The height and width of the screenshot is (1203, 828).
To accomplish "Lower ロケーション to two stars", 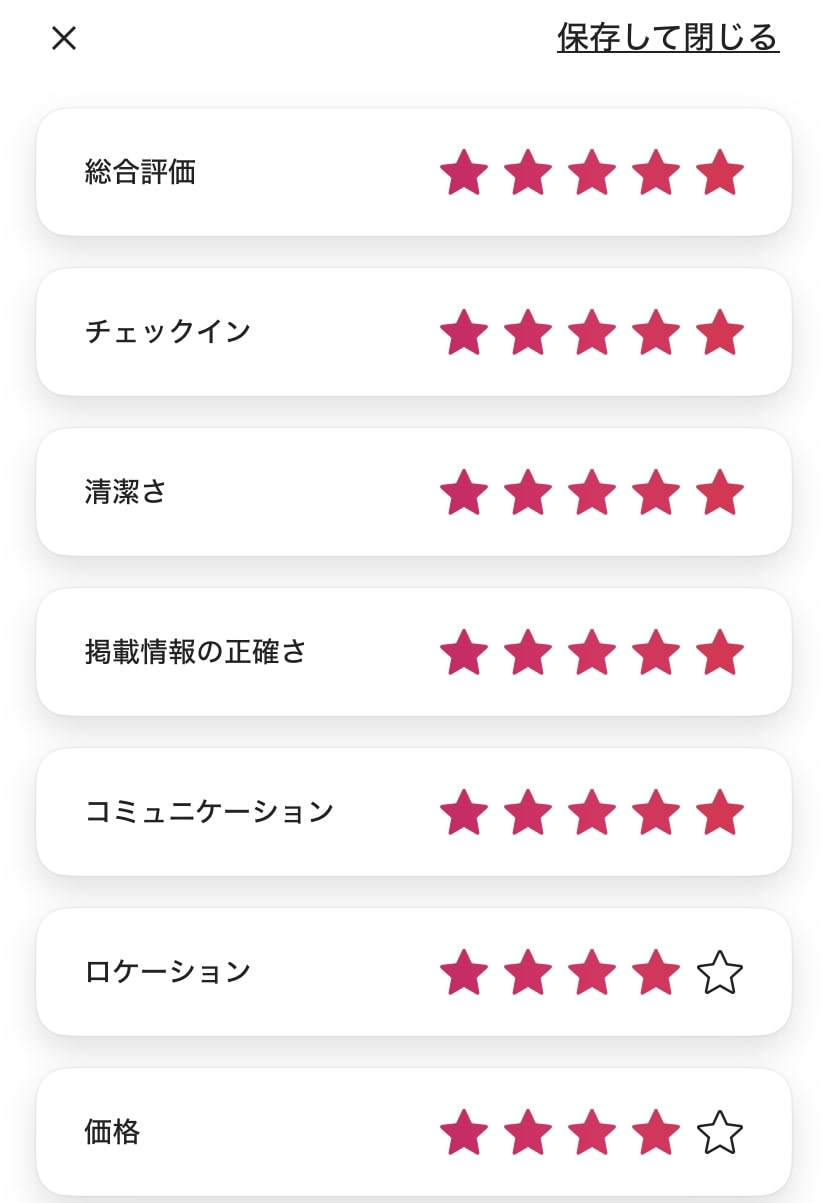I will 528,972.
